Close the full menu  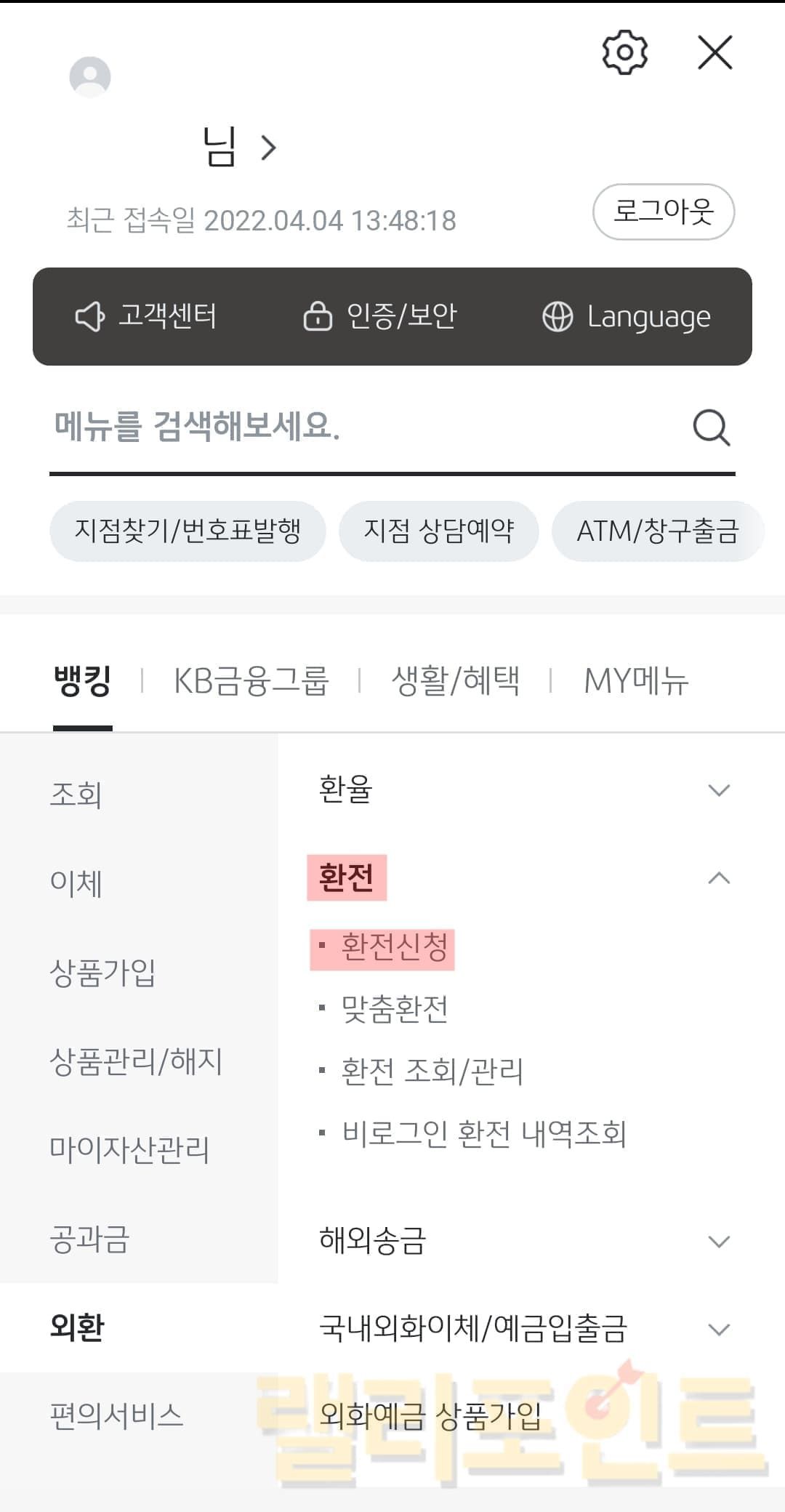click(x=714, y=52)
